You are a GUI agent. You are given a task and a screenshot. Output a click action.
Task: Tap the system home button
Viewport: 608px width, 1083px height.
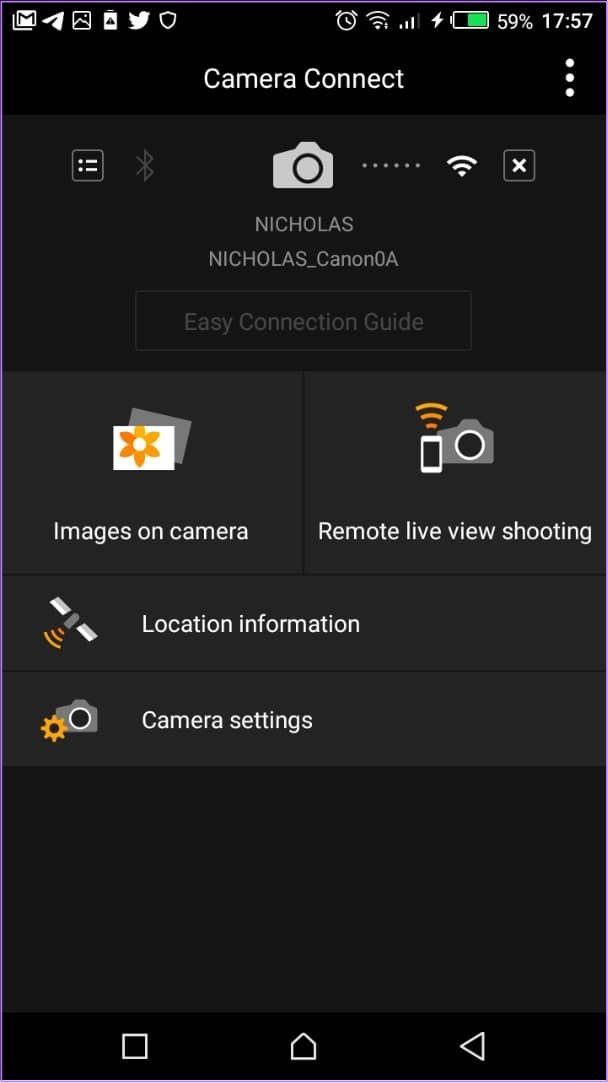point(303,1046)
